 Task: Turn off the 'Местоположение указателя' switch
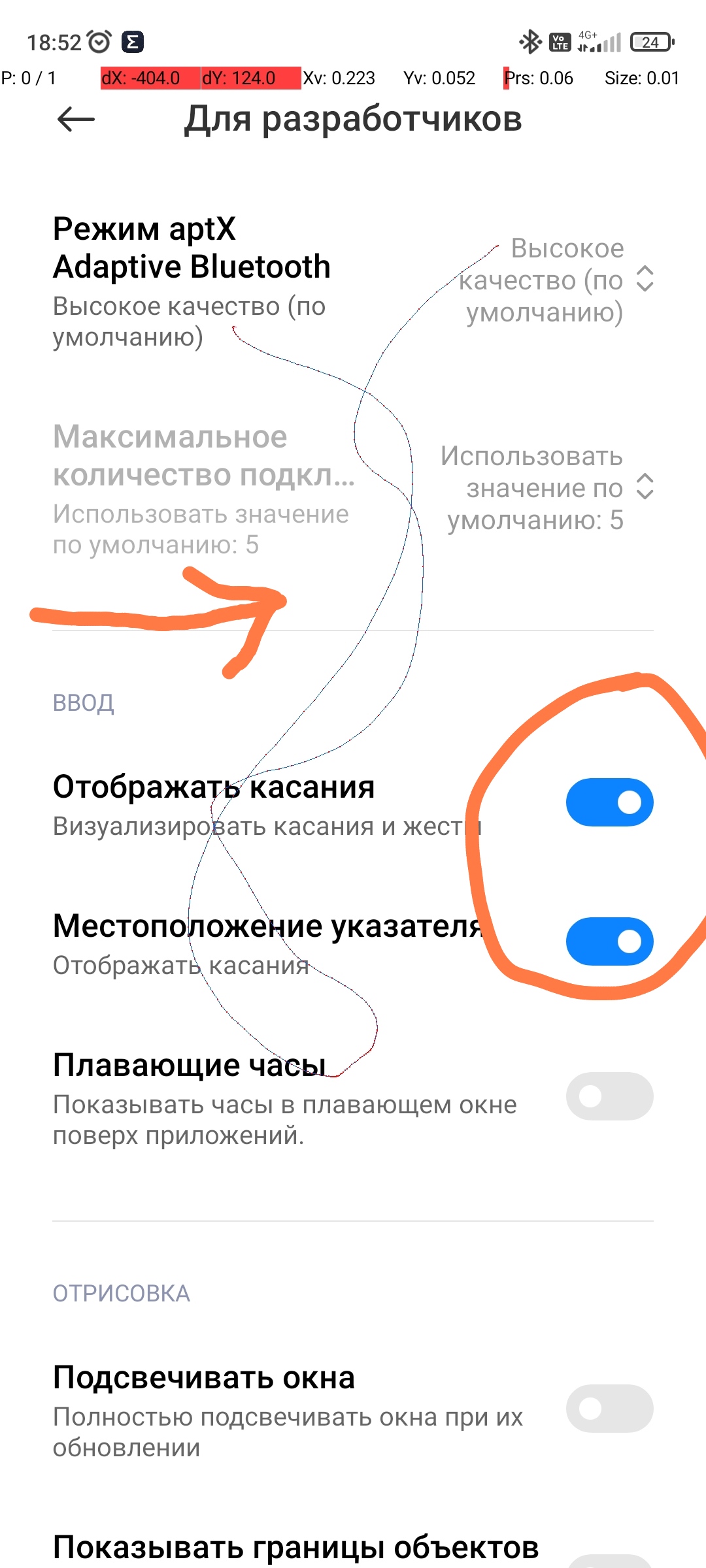coord(609,941)
